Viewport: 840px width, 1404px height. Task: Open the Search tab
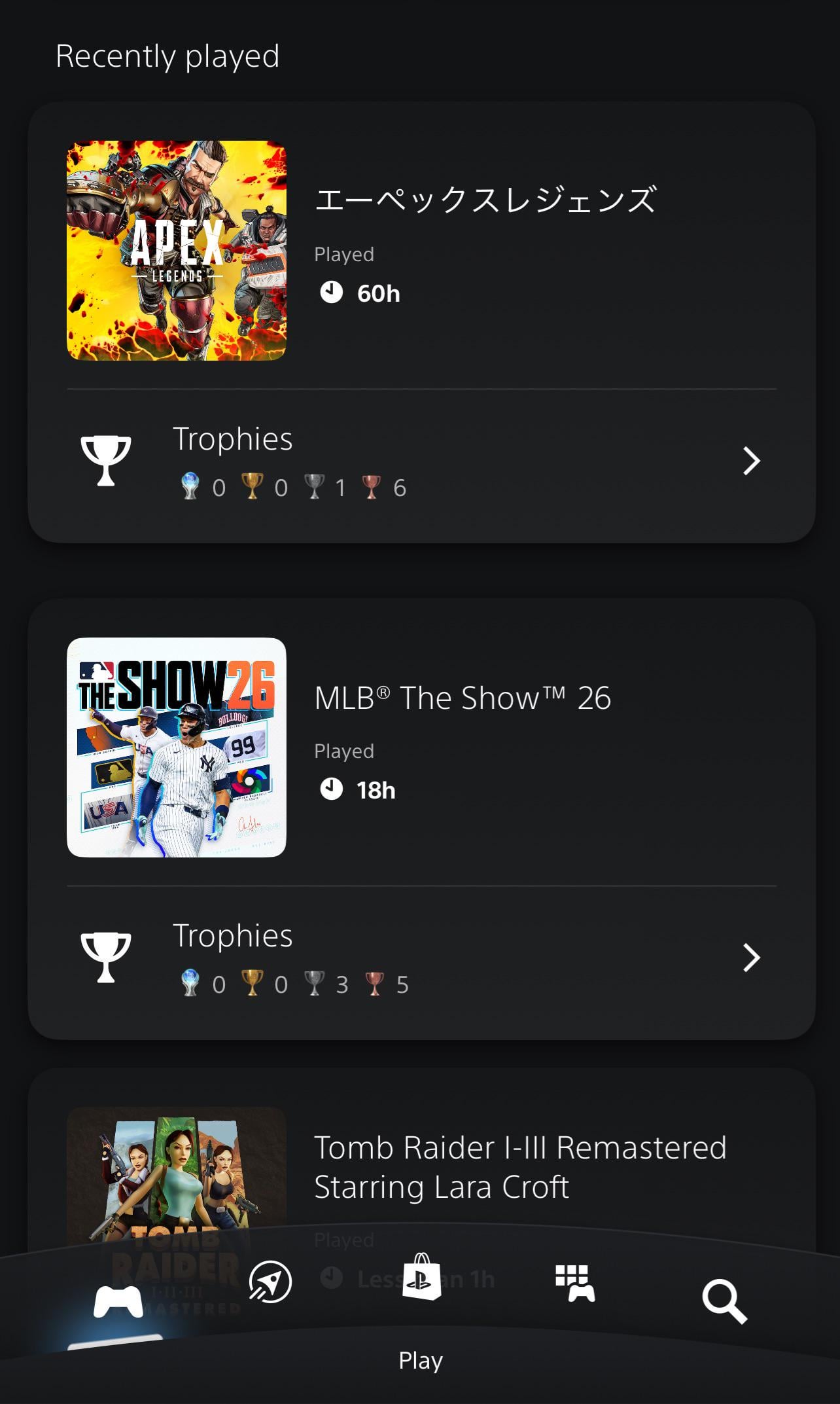[x=724, y=1301]
